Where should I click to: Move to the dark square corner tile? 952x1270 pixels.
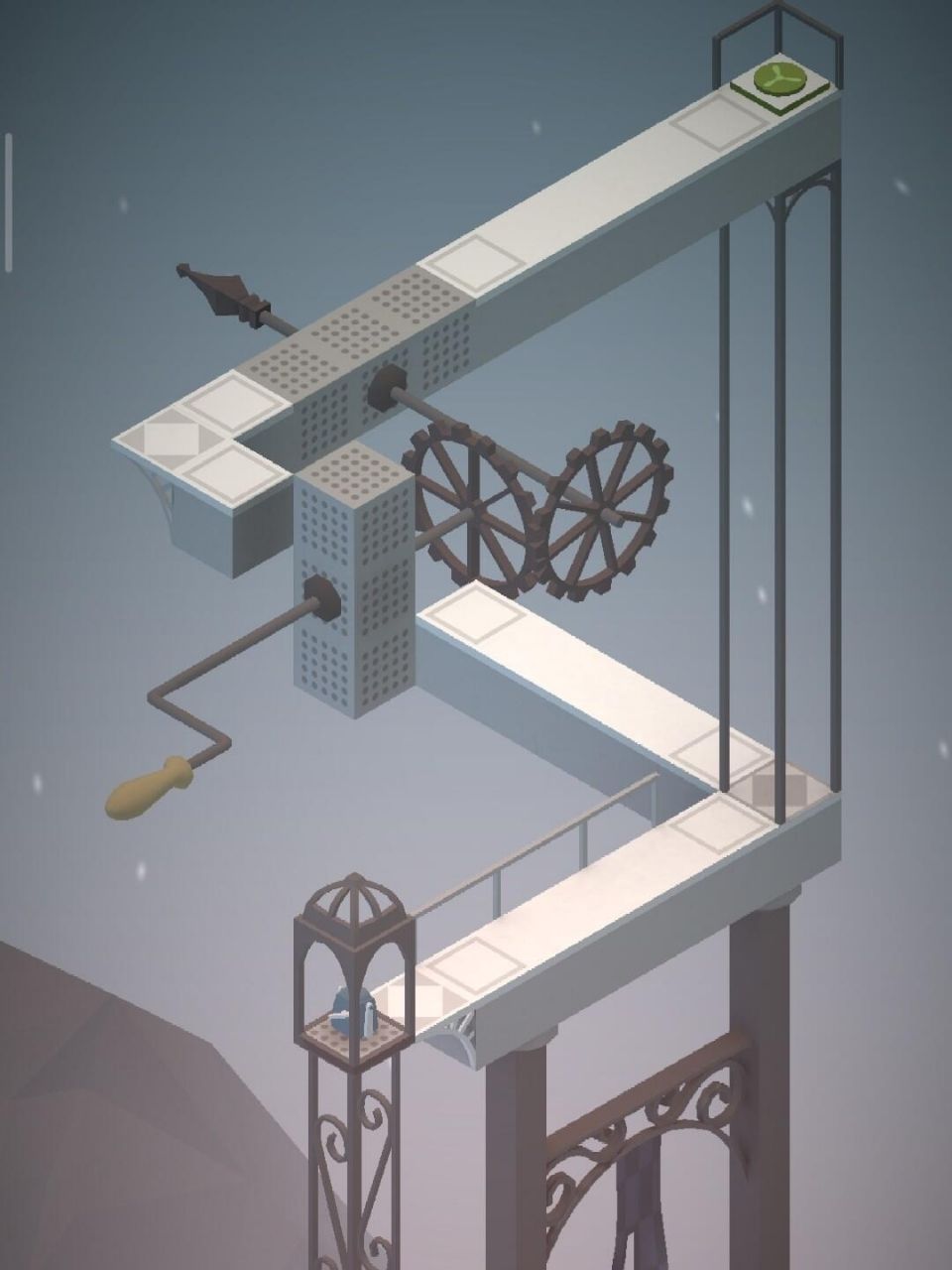point(778,789)
